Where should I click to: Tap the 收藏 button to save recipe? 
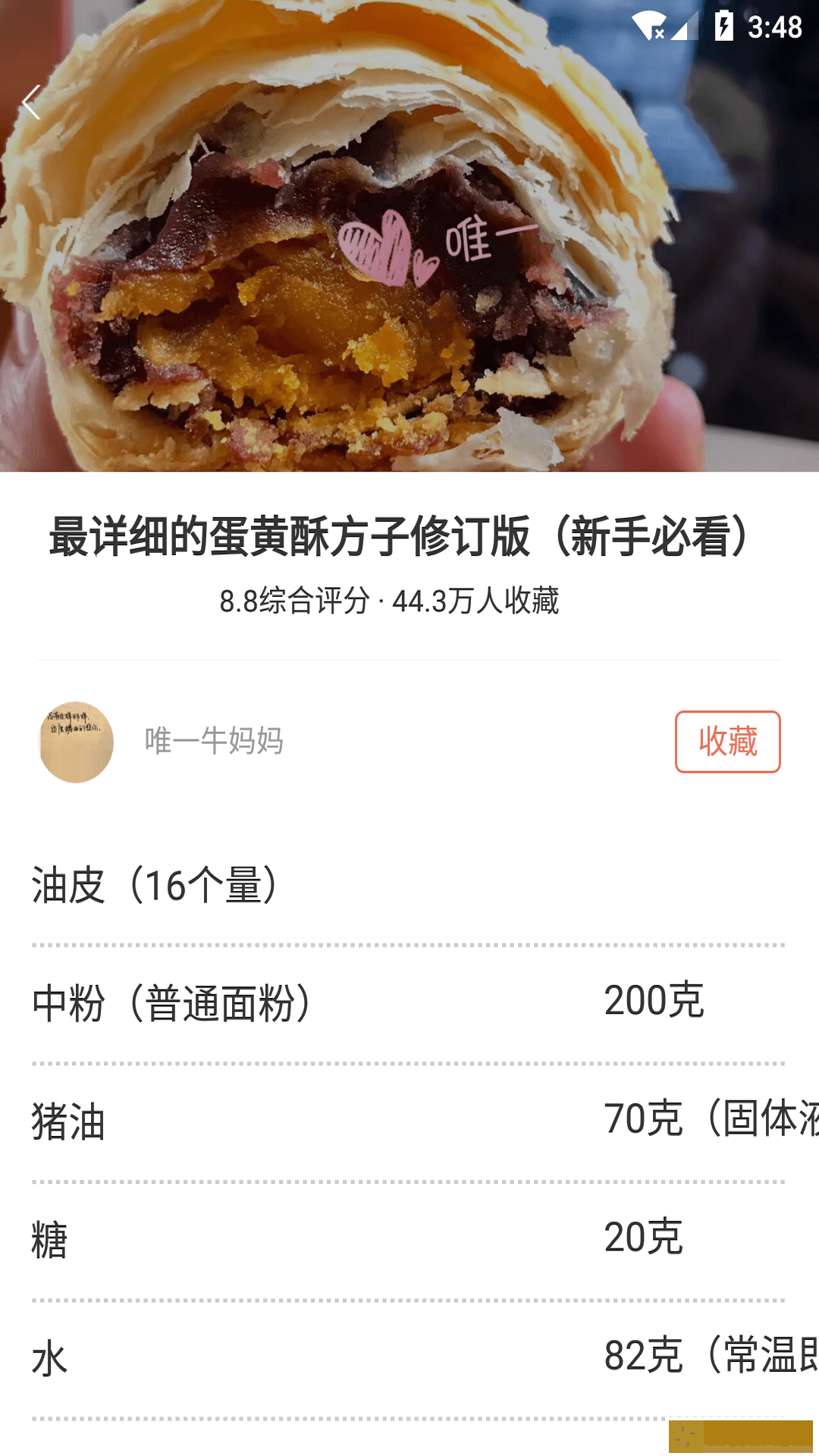[x=727, y=742]
